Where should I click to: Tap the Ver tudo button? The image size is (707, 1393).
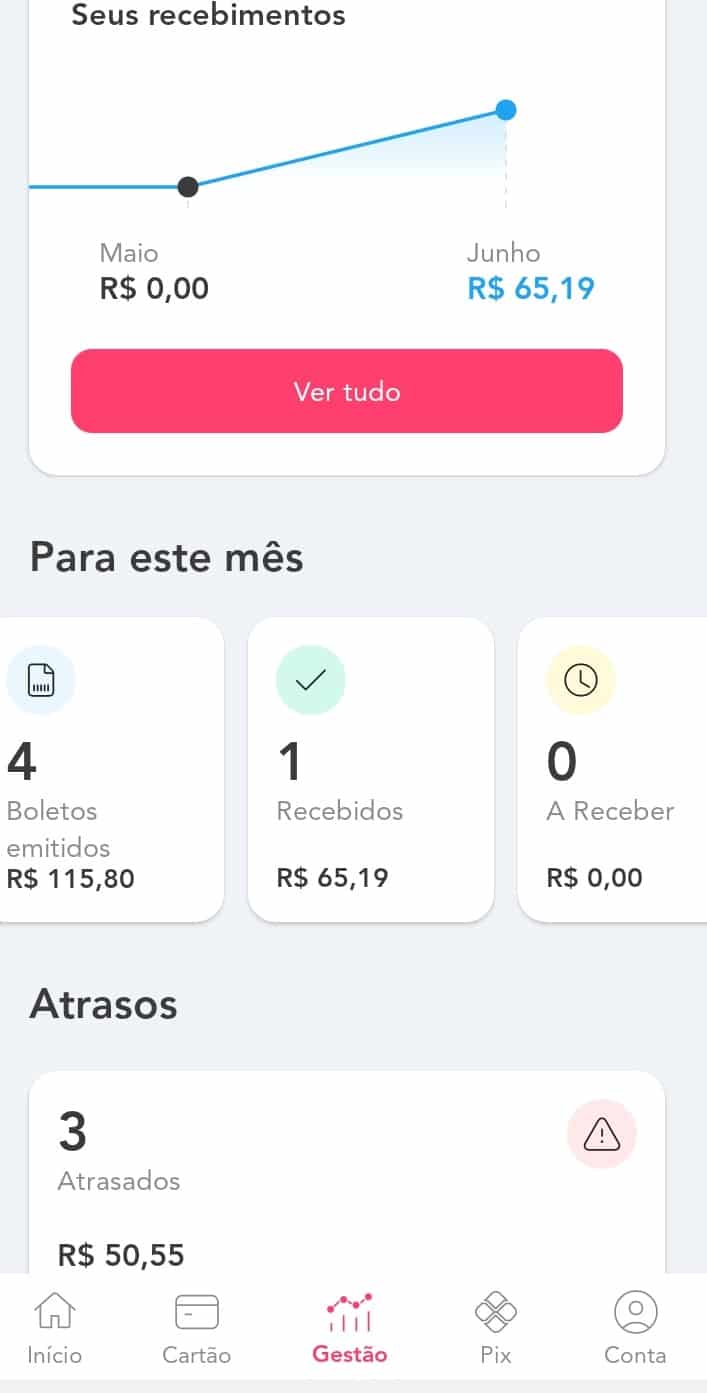346,391
